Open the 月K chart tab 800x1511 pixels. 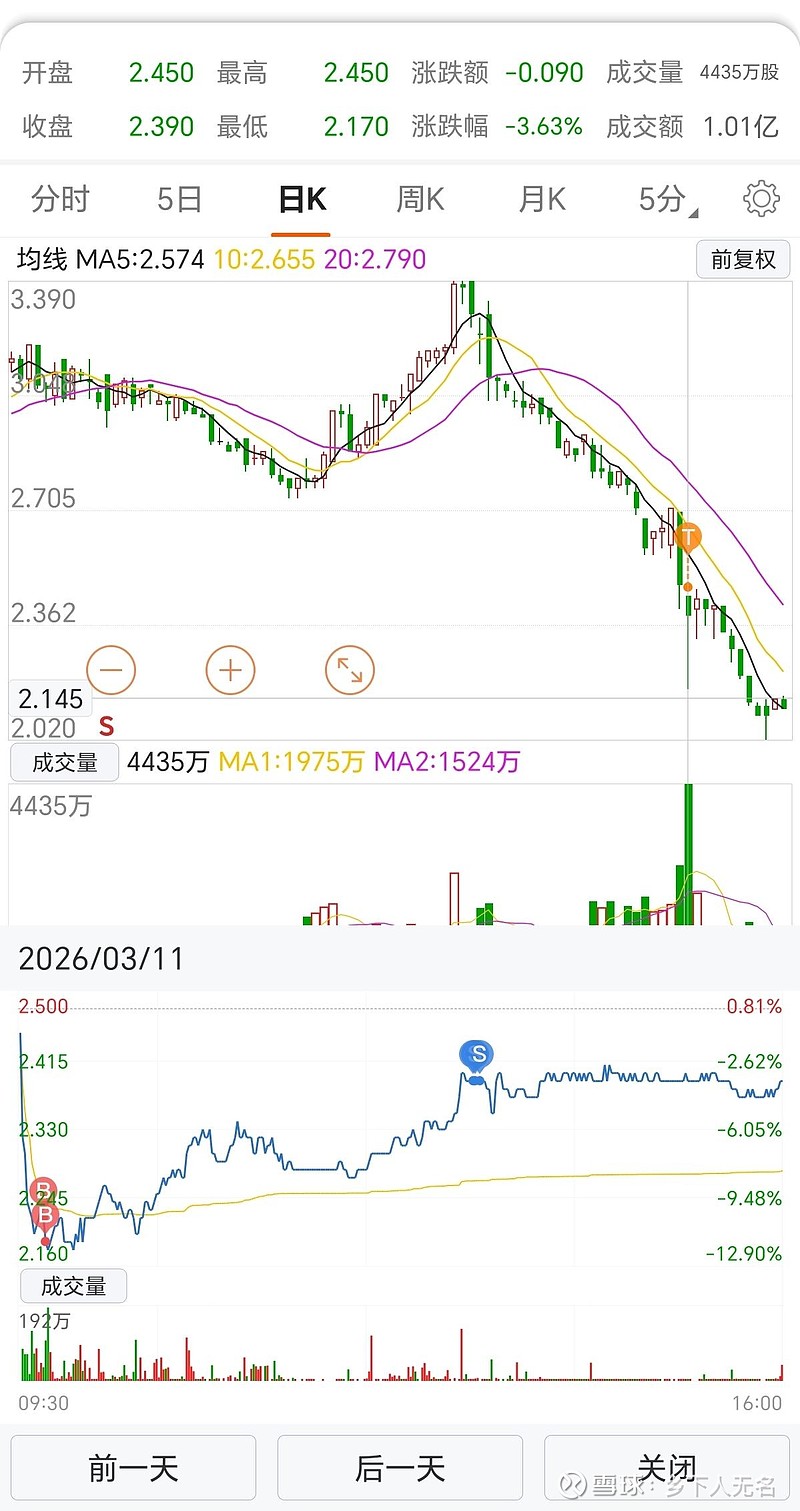click(542, 200)
